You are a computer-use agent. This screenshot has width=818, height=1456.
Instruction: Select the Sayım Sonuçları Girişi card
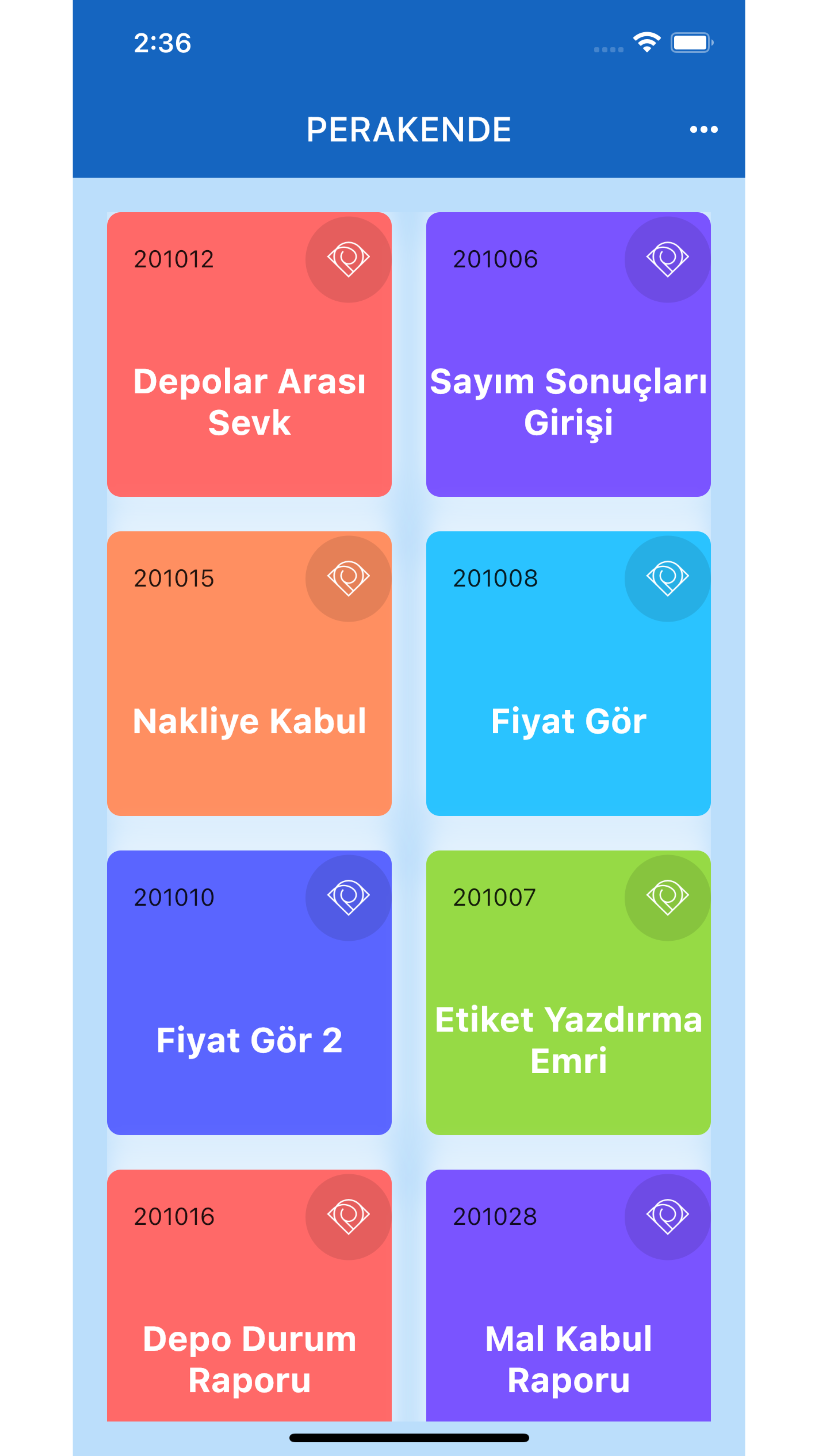click(x=568, y=354)
